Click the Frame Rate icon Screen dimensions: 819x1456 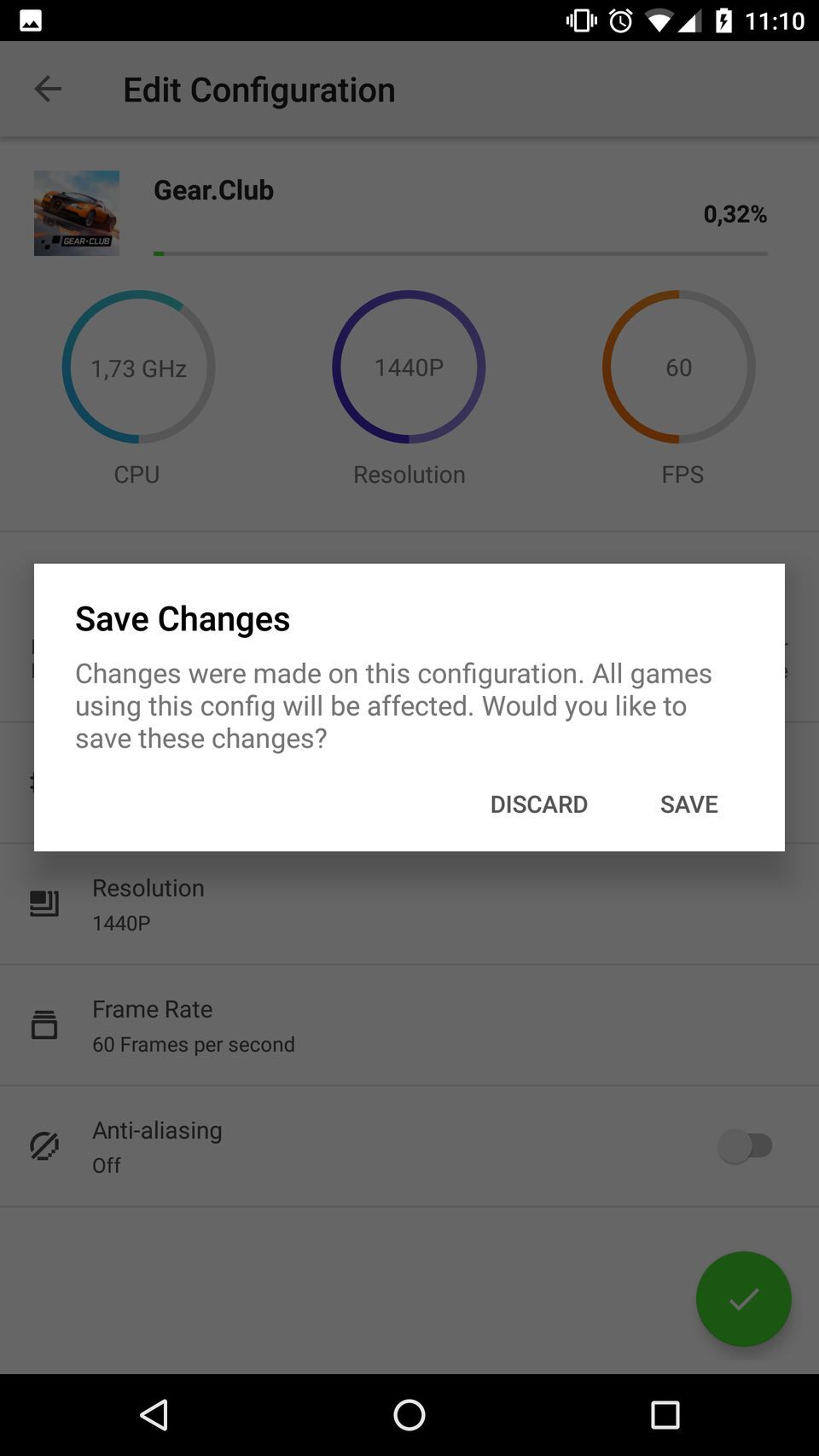pos(45,1024)
